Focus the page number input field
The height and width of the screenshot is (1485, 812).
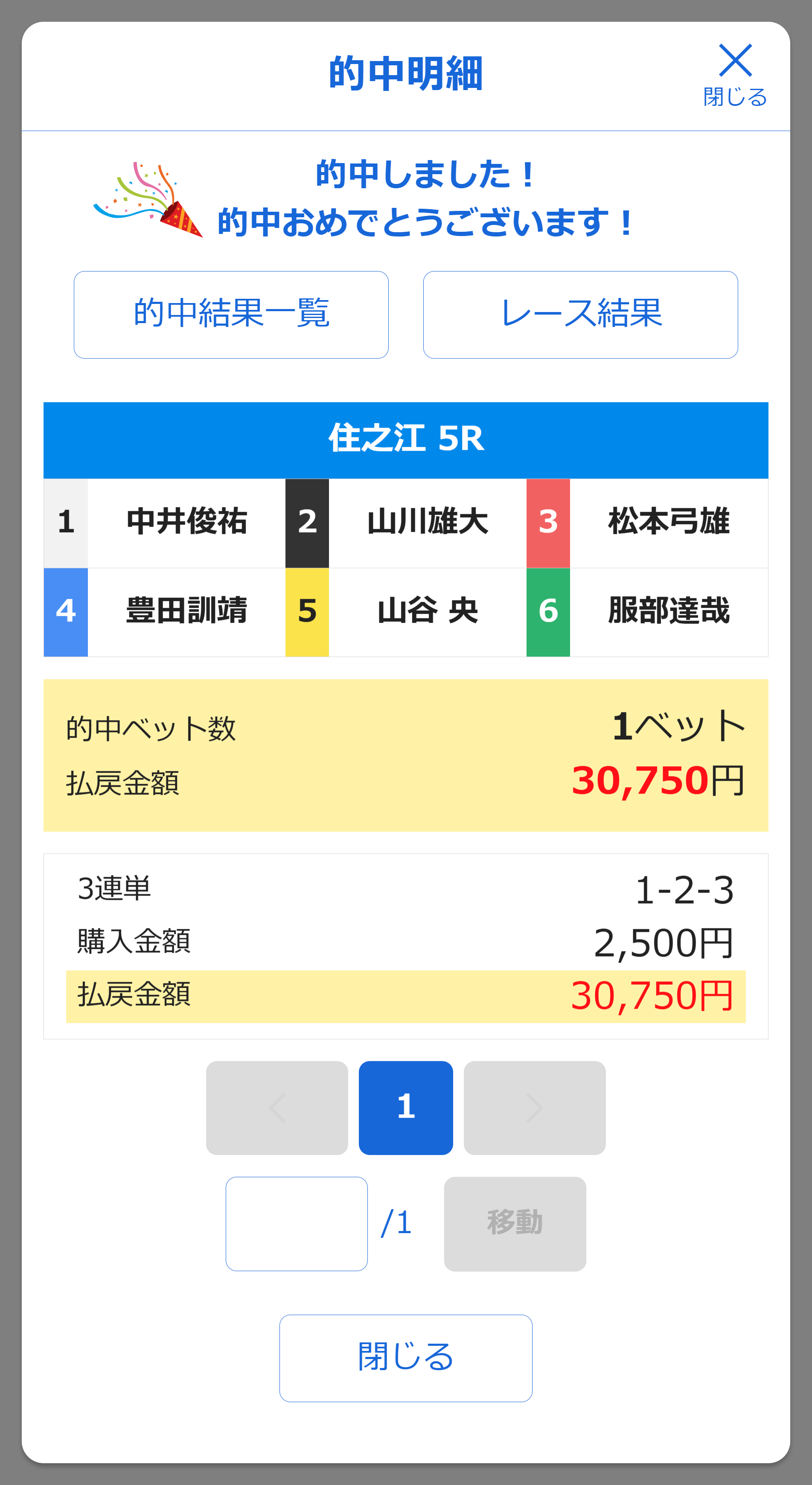(x=296, y=1223)
